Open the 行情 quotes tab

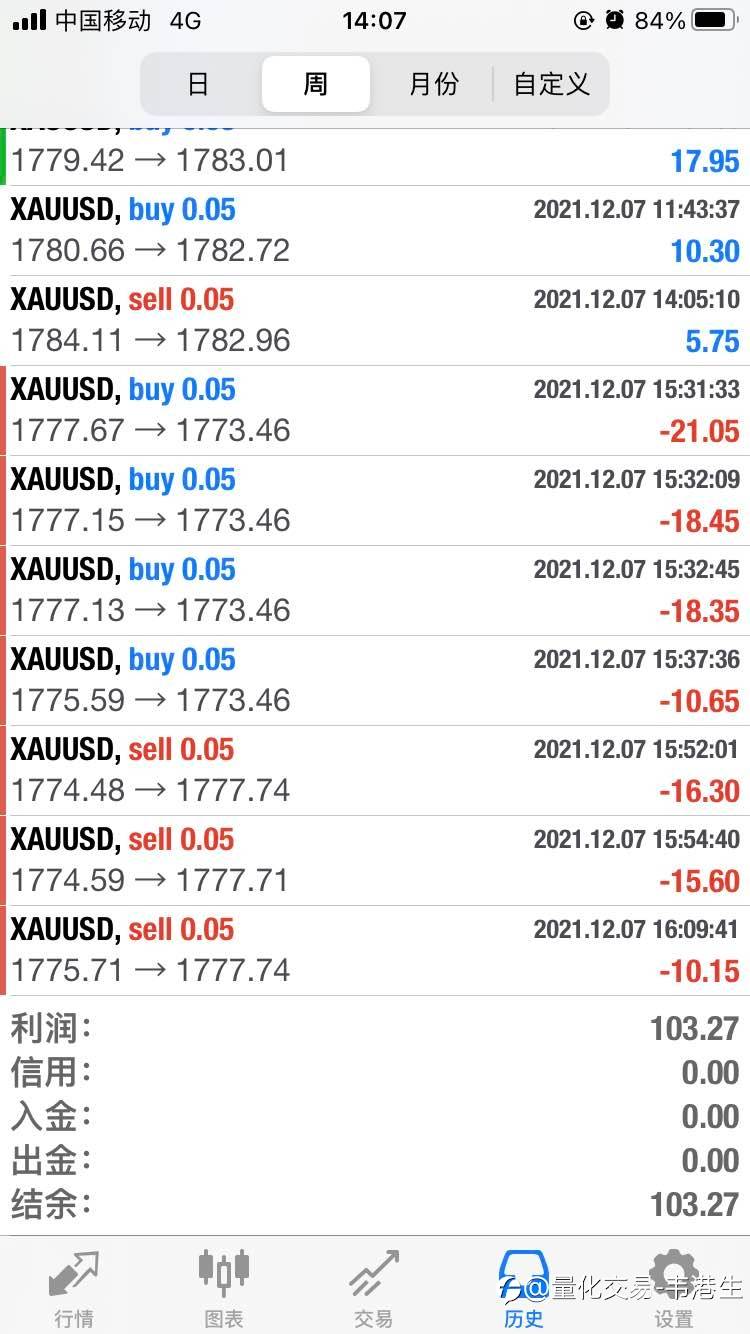click(74, 1289)
